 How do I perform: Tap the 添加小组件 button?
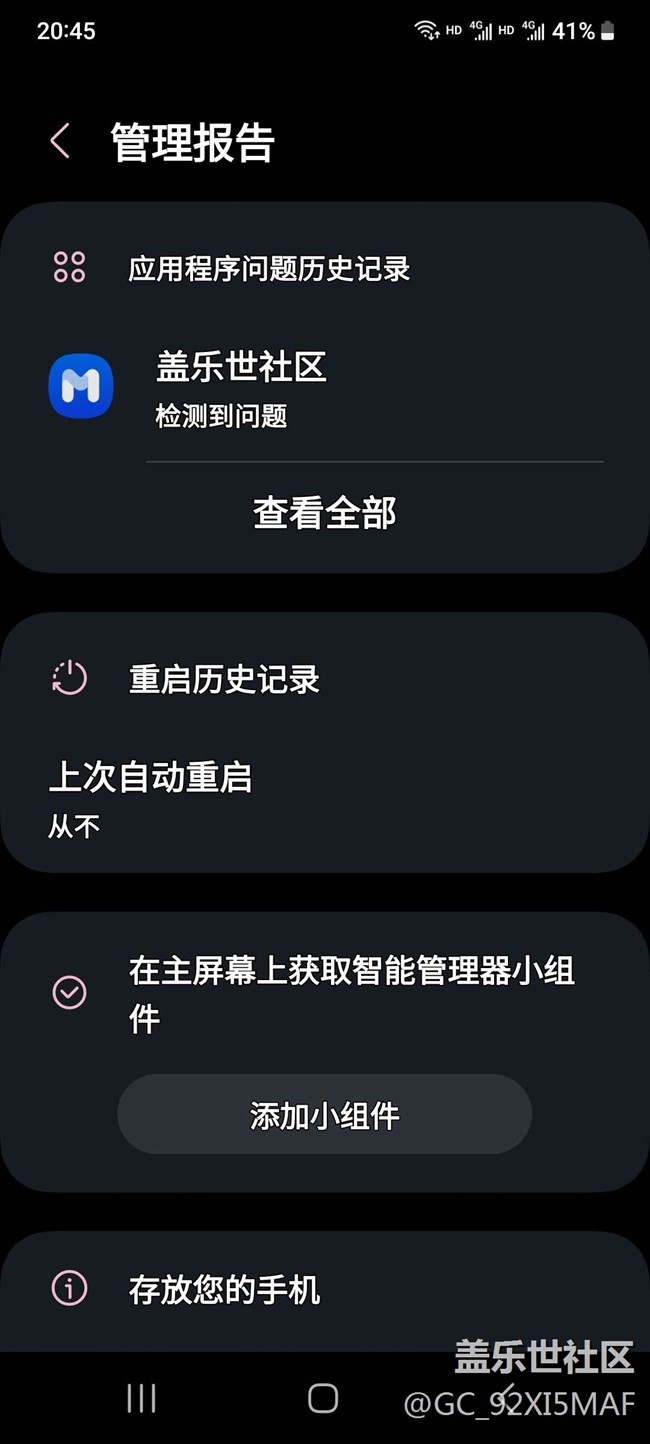324,1114
